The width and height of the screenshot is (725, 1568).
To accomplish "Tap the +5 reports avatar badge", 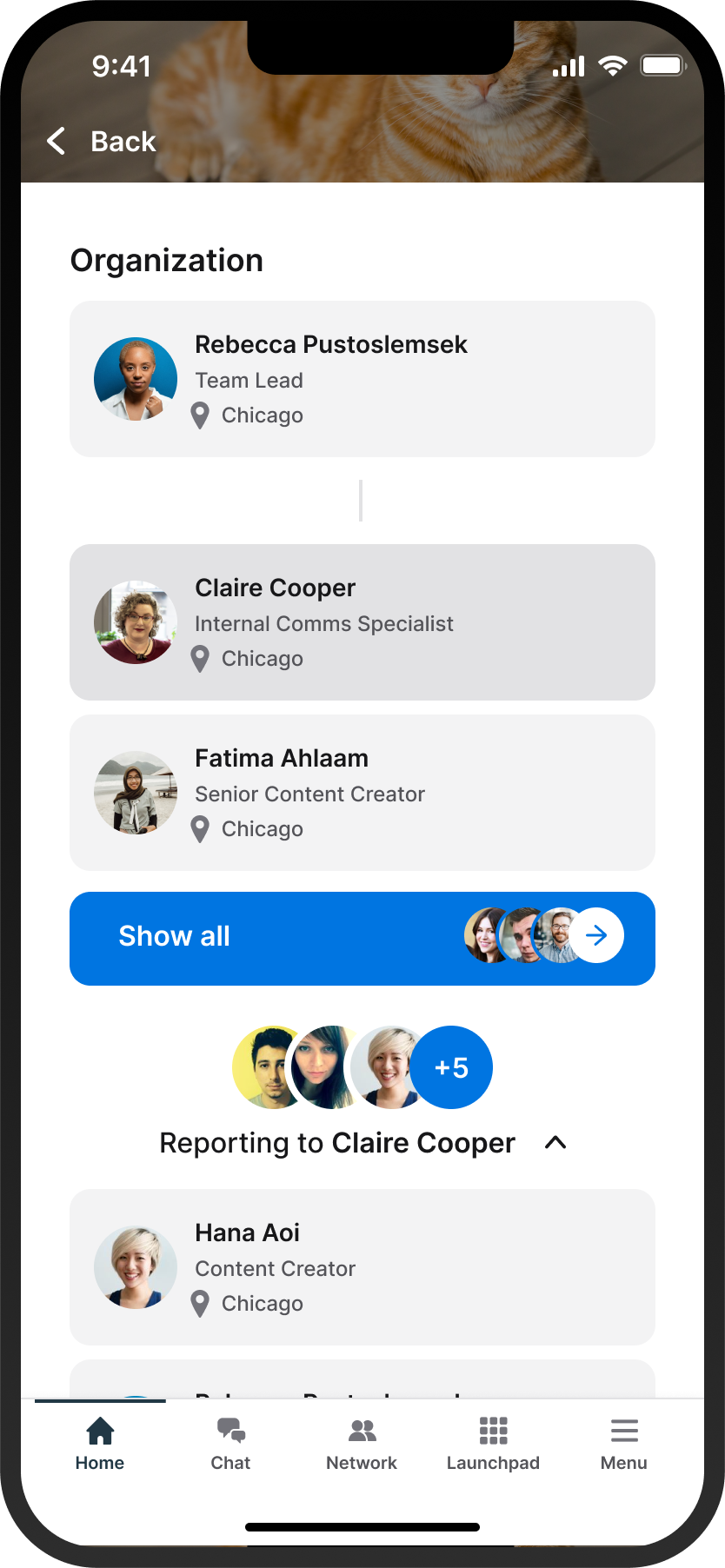I will [451, 1067].
